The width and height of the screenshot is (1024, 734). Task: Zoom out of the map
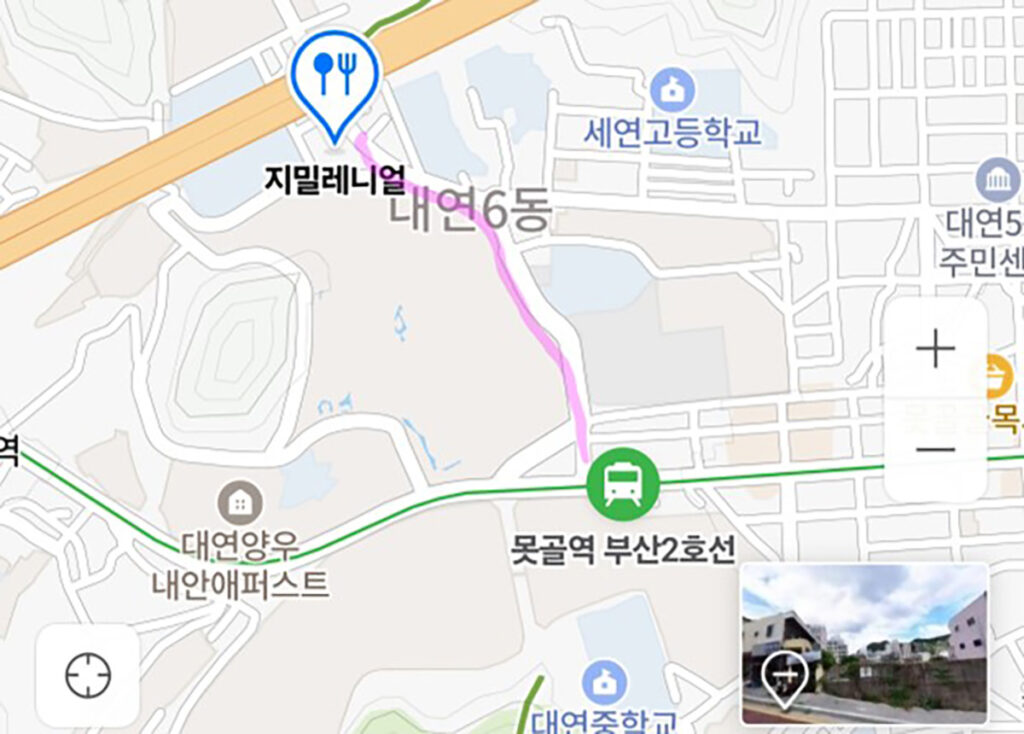pyautogui.click(x=935, y=450)
